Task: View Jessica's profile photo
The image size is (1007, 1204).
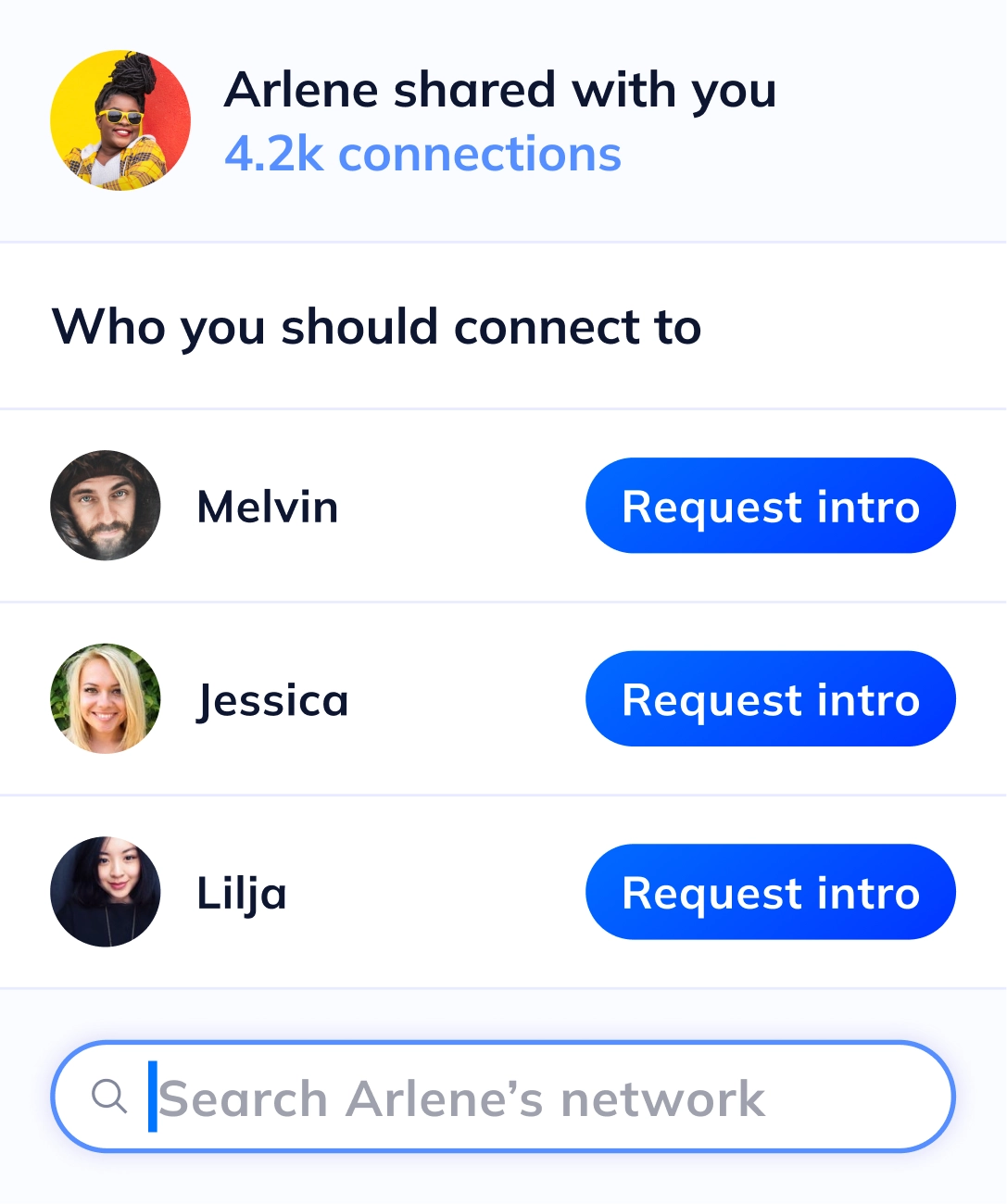Action: click(106, 699)
